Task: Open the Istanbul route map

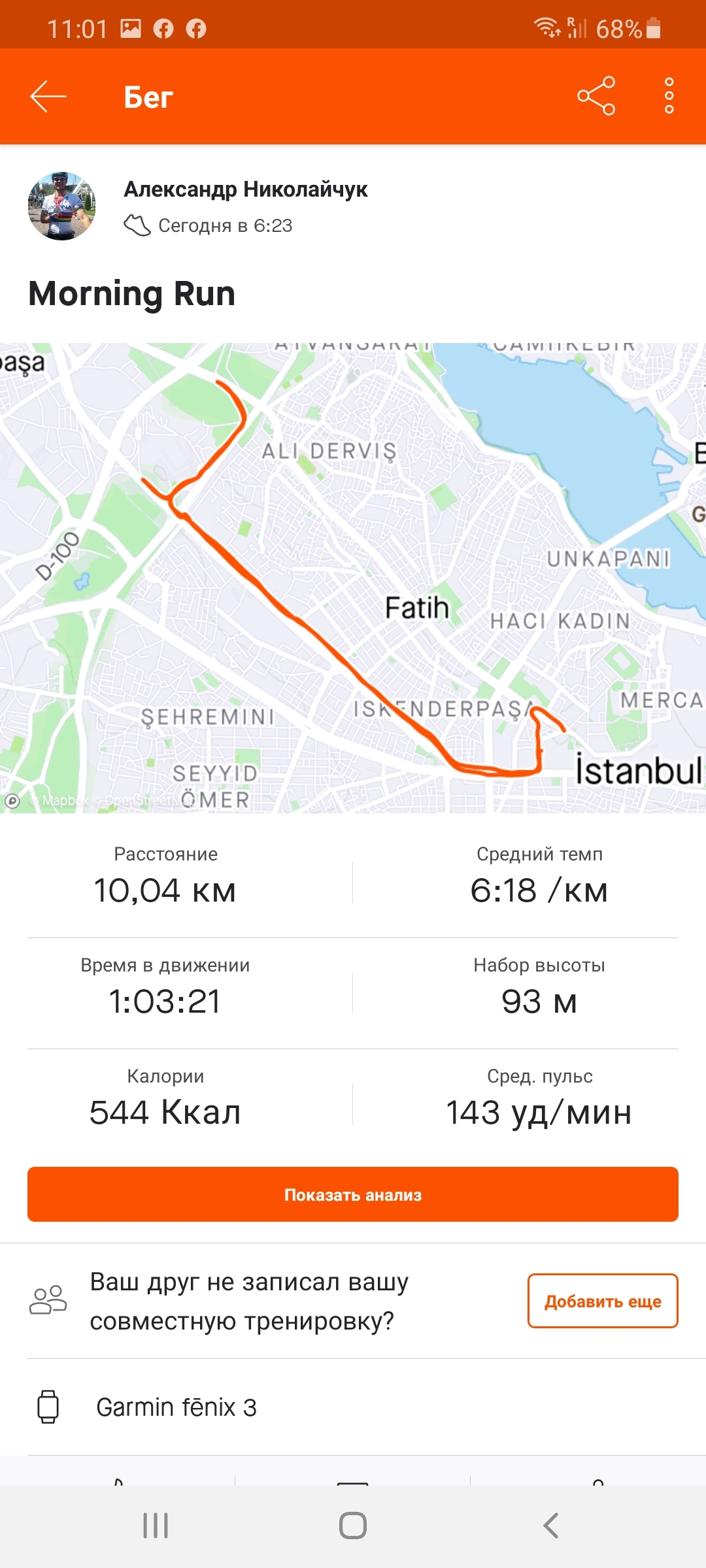Action: click(x=353, y=578)
